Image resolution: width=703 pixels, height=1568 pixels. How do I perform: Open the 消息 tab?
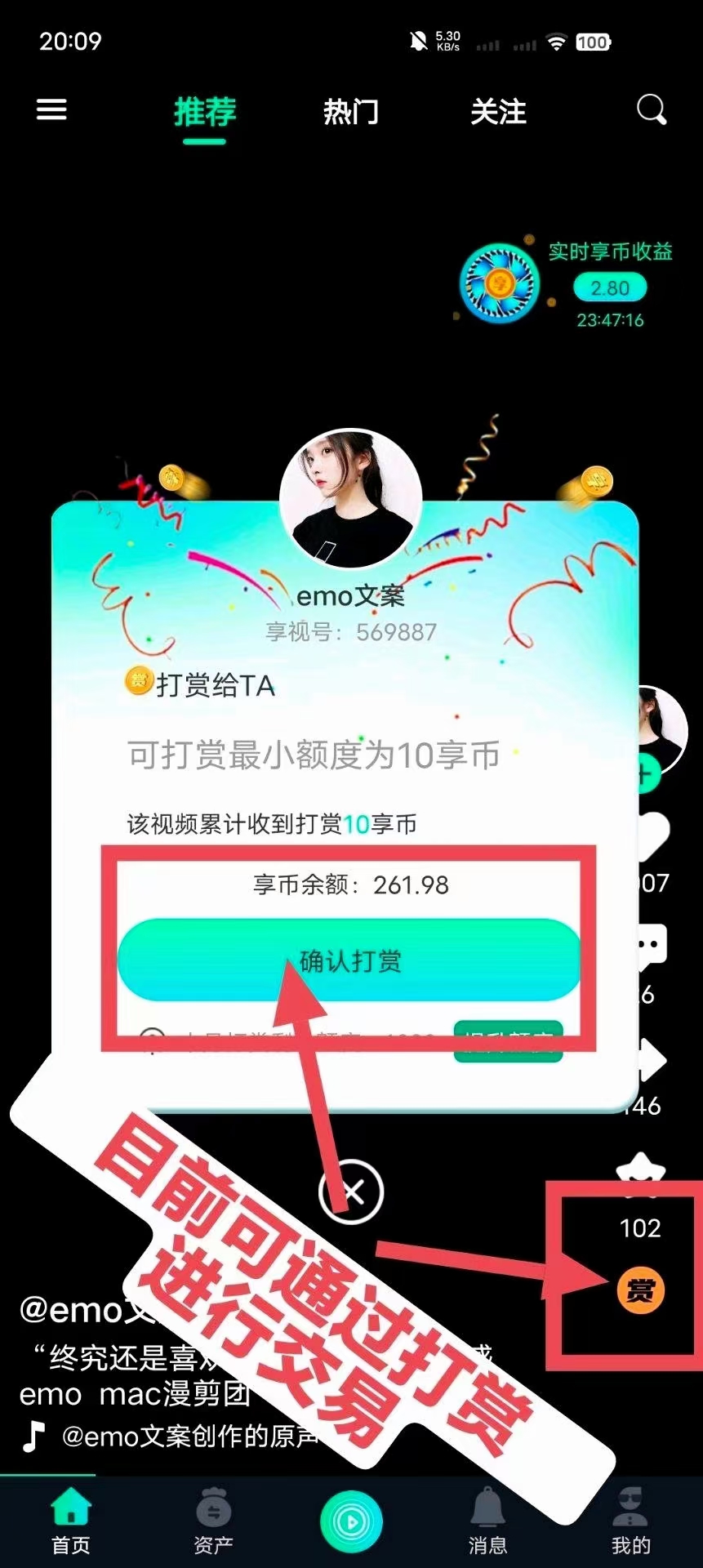487,1521
